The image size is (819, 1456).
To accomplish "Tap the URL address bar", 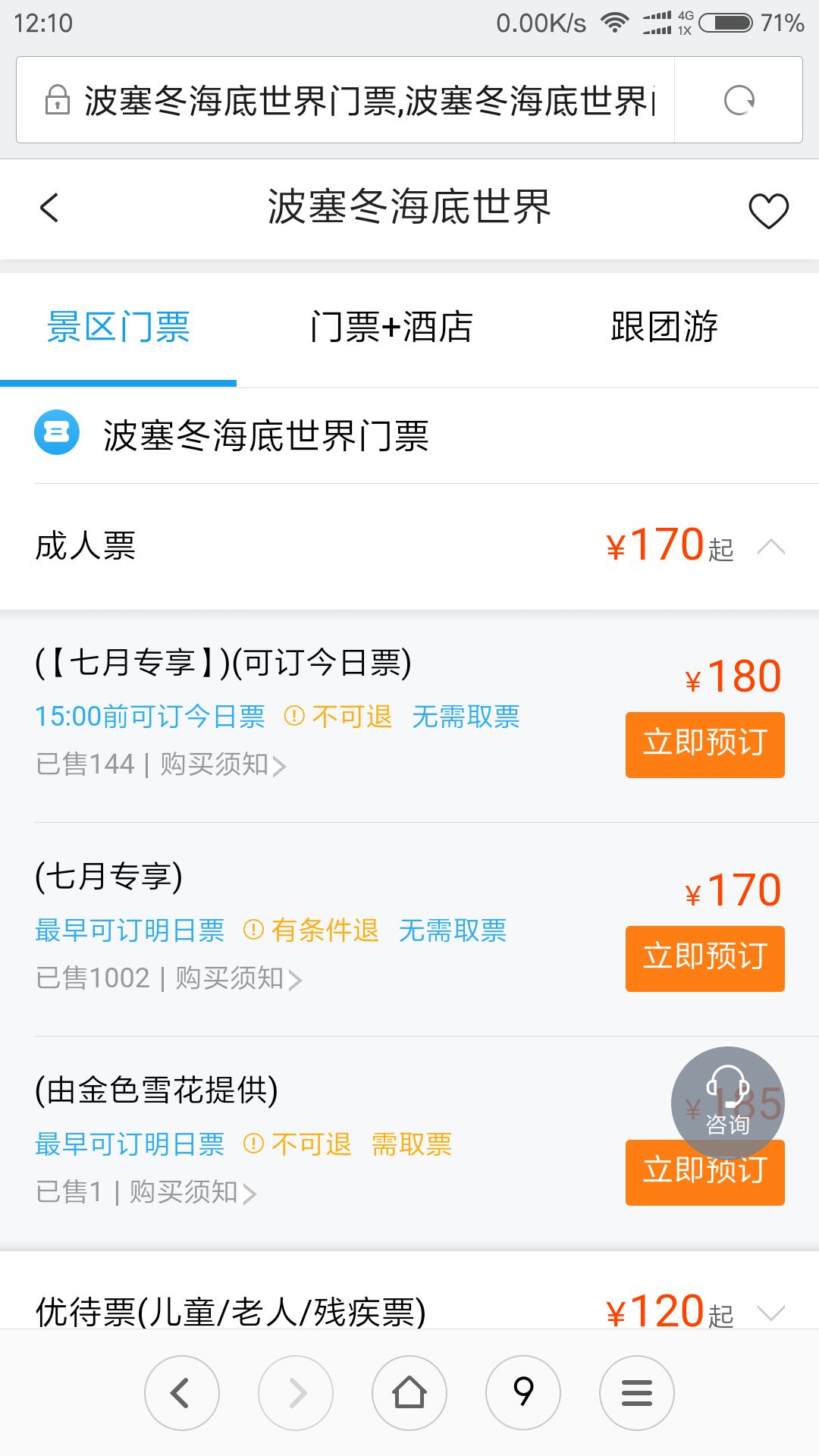I will 346,100.
